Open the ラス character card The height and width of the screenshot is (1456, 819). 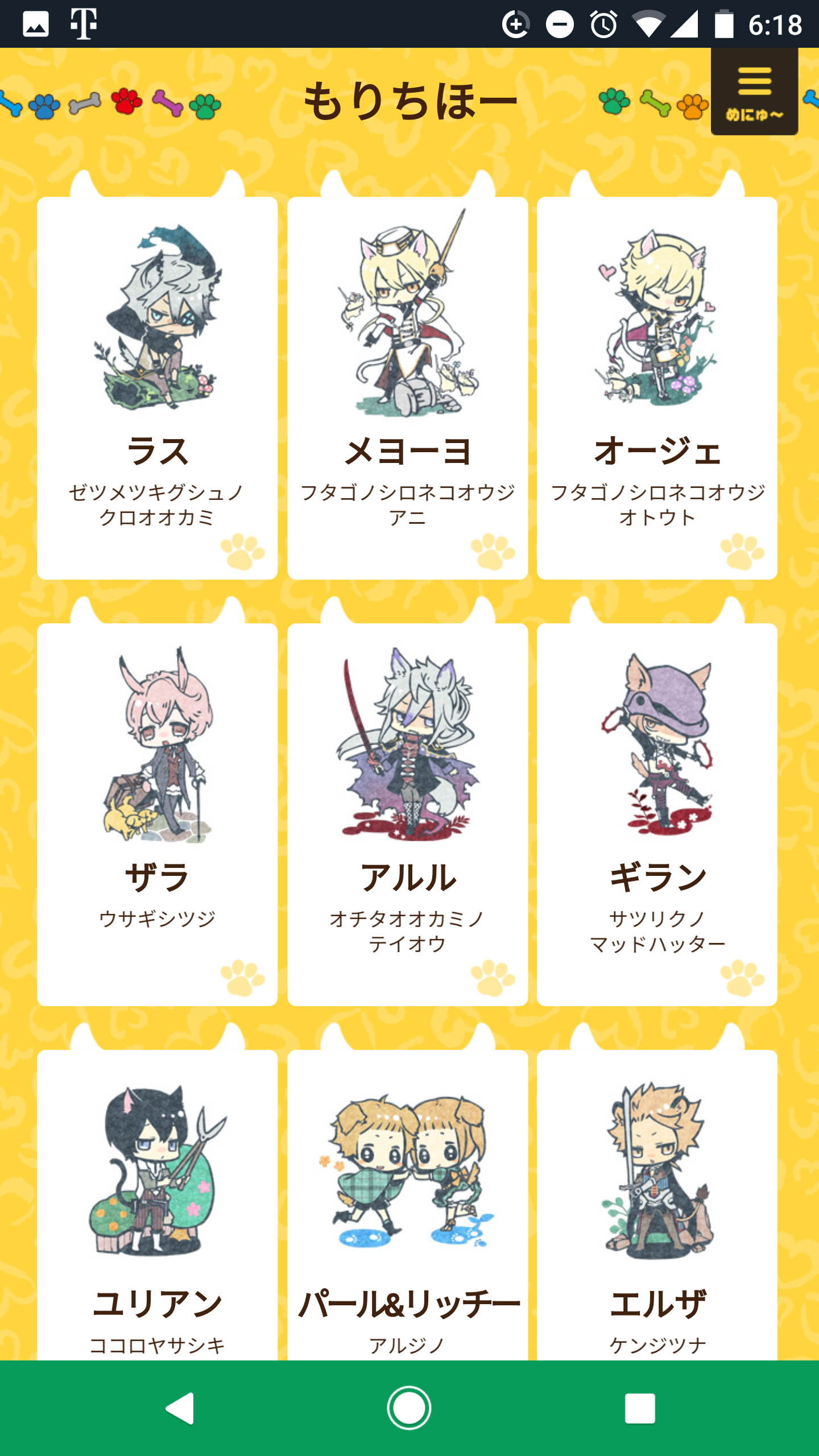[x=158, y=388]
